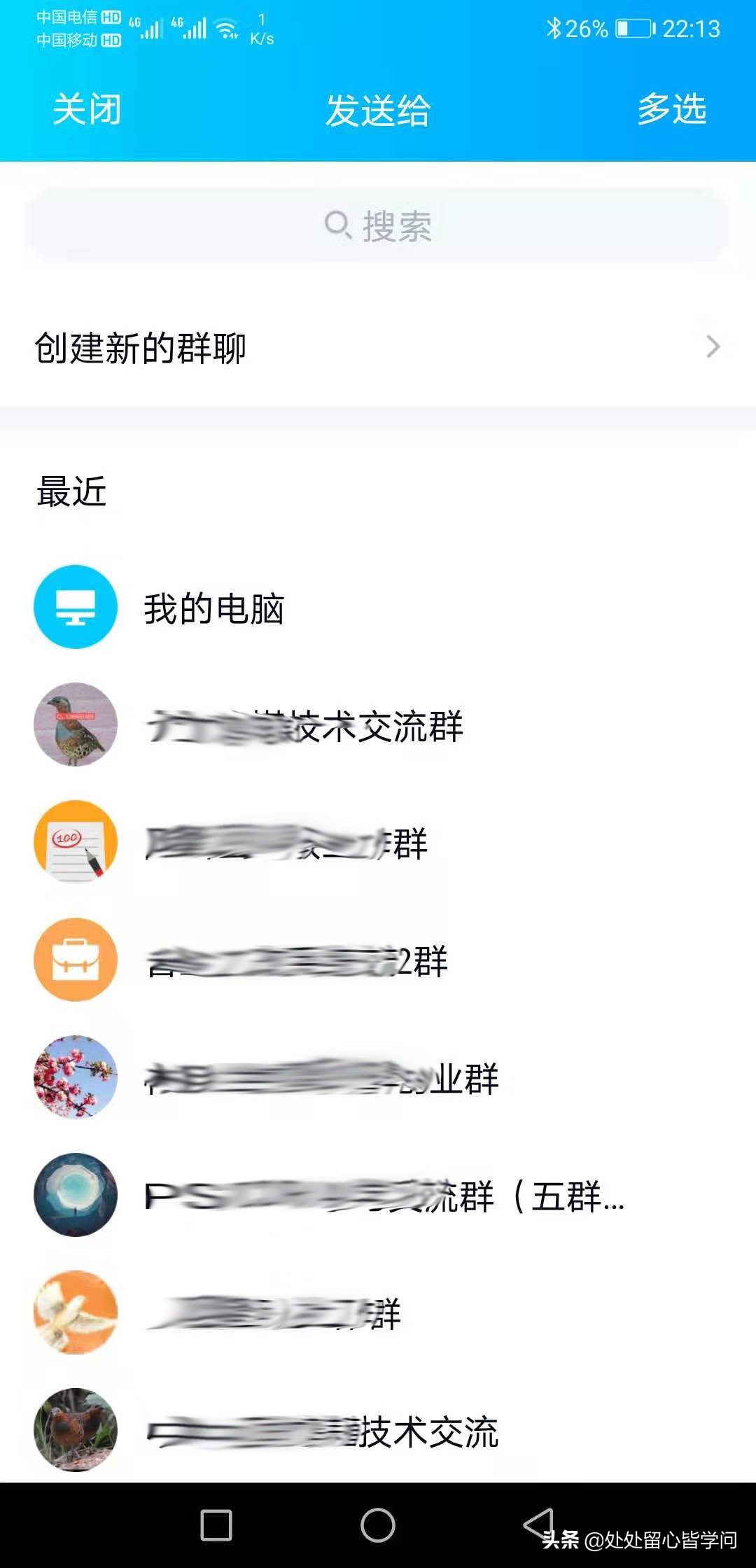Tap the PS 五群 landscape avatar
The image size is (756, 1568).
pos(75,1195)
